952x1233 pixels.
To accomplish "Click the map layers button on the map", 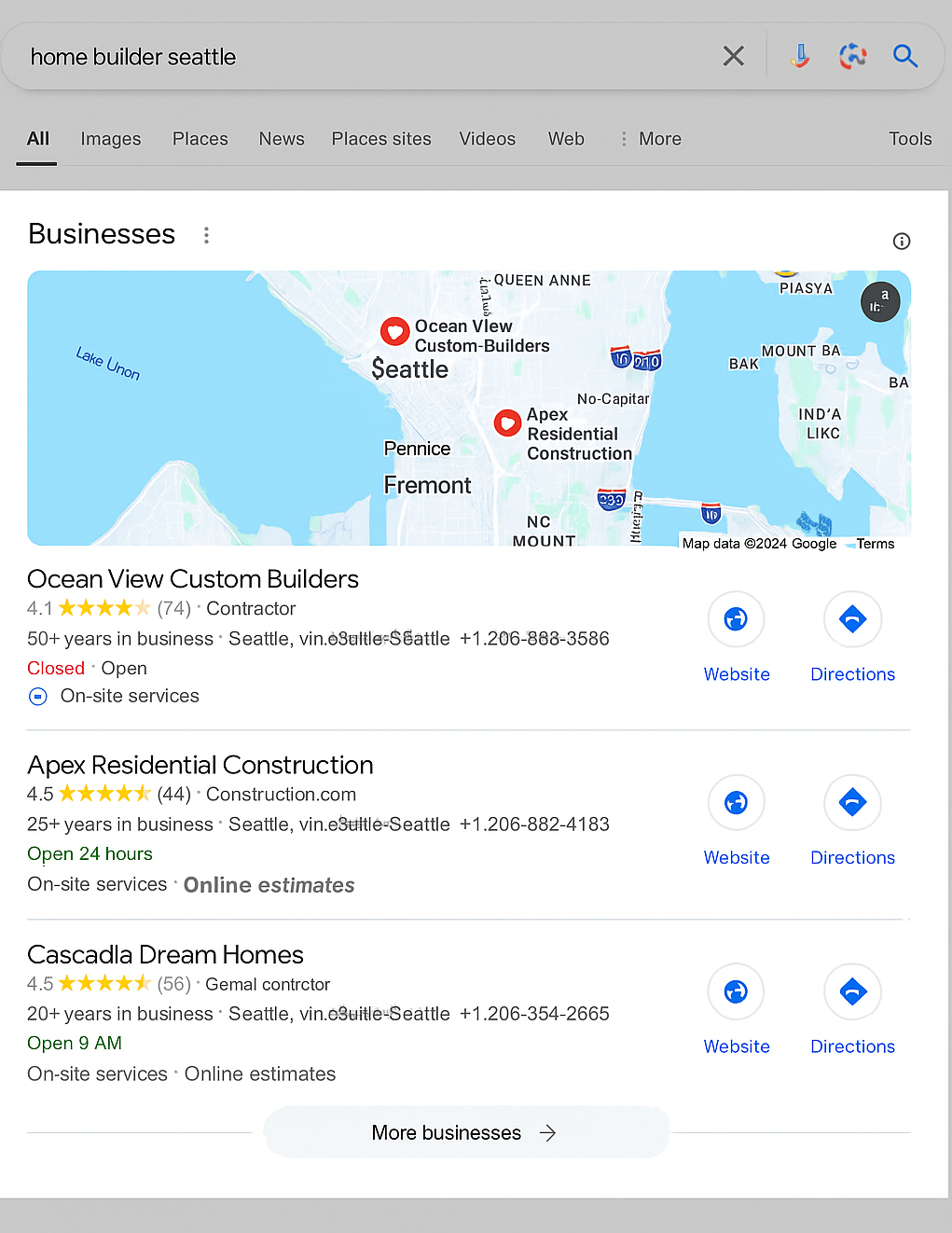I will (880, 301).
